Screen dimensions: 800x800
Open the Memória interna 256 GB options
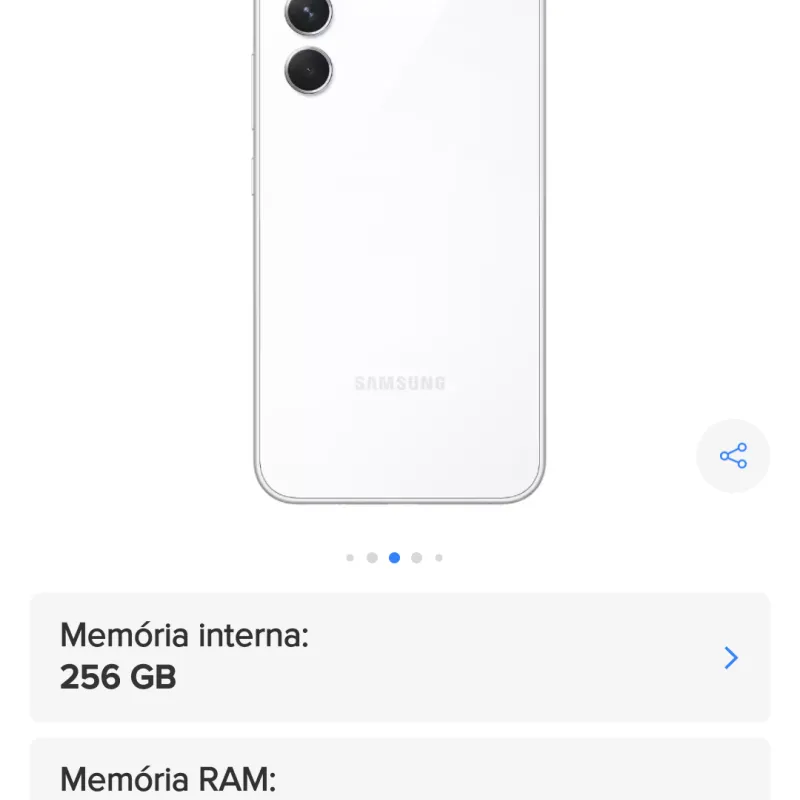pos(400,657)
